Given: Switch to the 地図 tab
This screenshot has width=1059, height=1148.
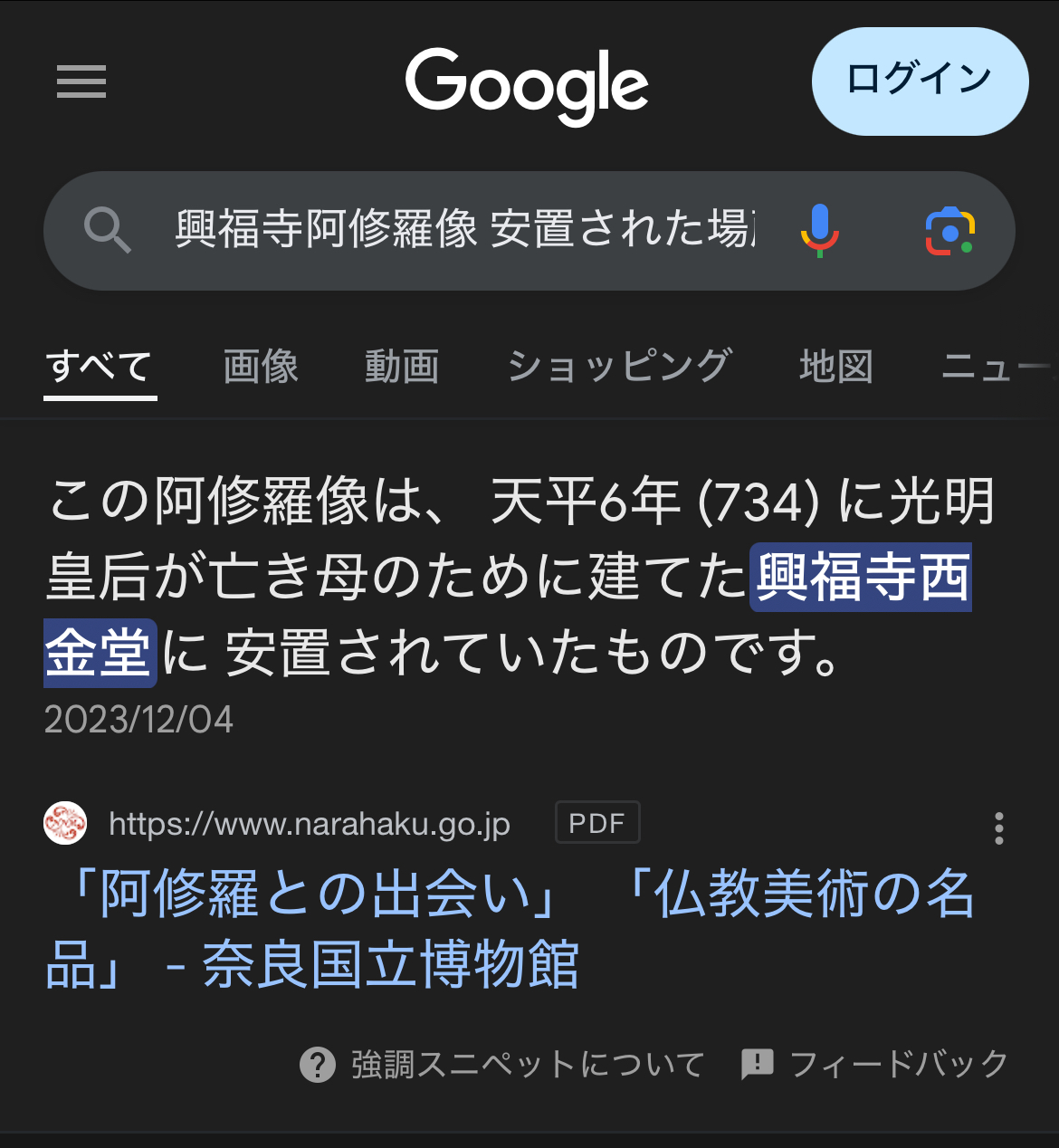Looking at the screenshot, I should pos(835,367).
